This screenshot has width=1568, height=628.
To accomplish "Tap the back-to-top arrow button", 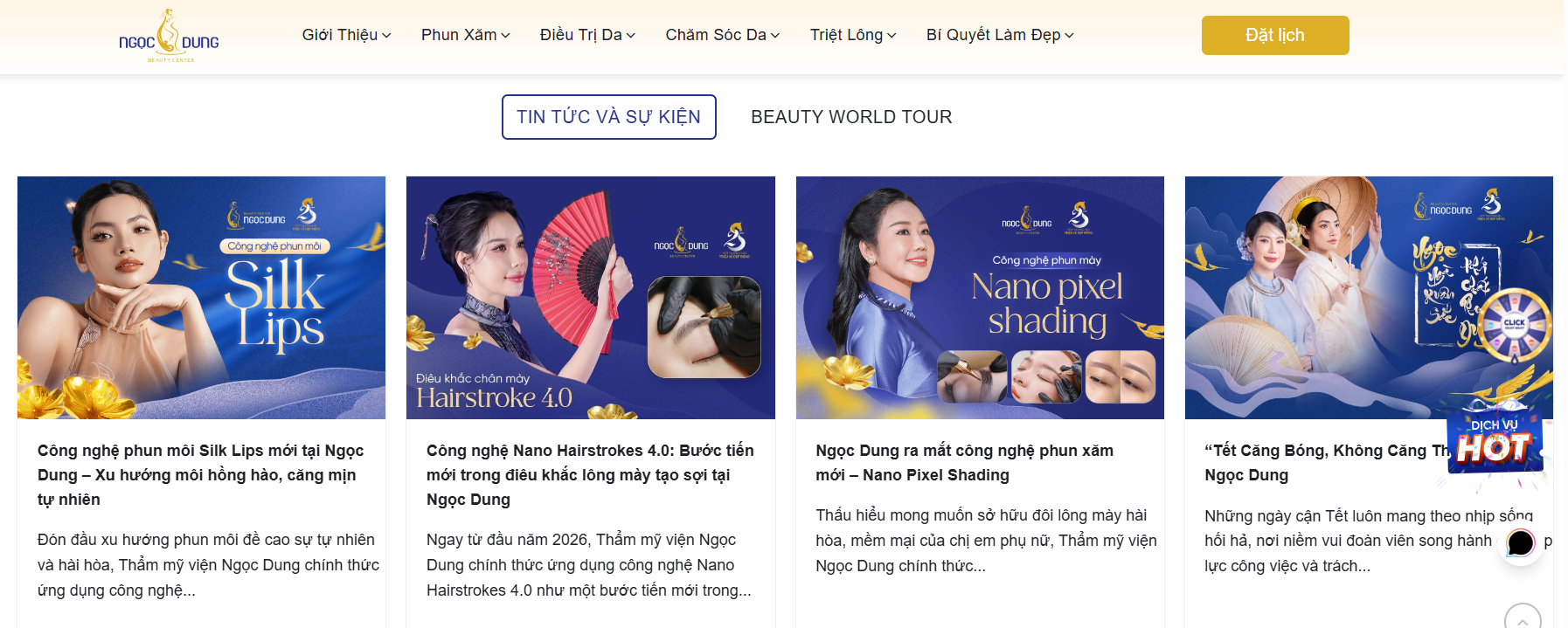I will [1523, 619].
